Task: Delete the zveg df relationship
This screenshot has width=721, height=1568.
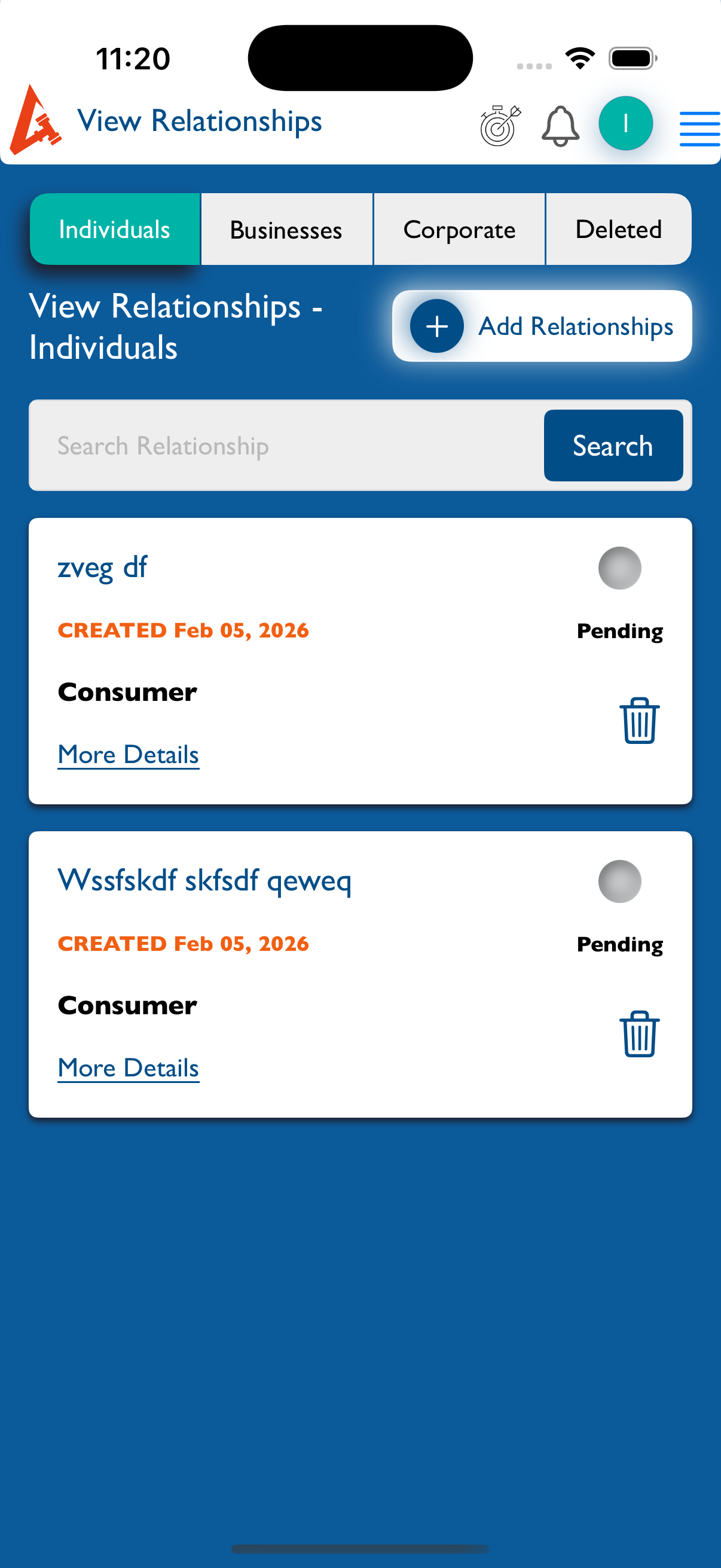Action: (639, 721)
